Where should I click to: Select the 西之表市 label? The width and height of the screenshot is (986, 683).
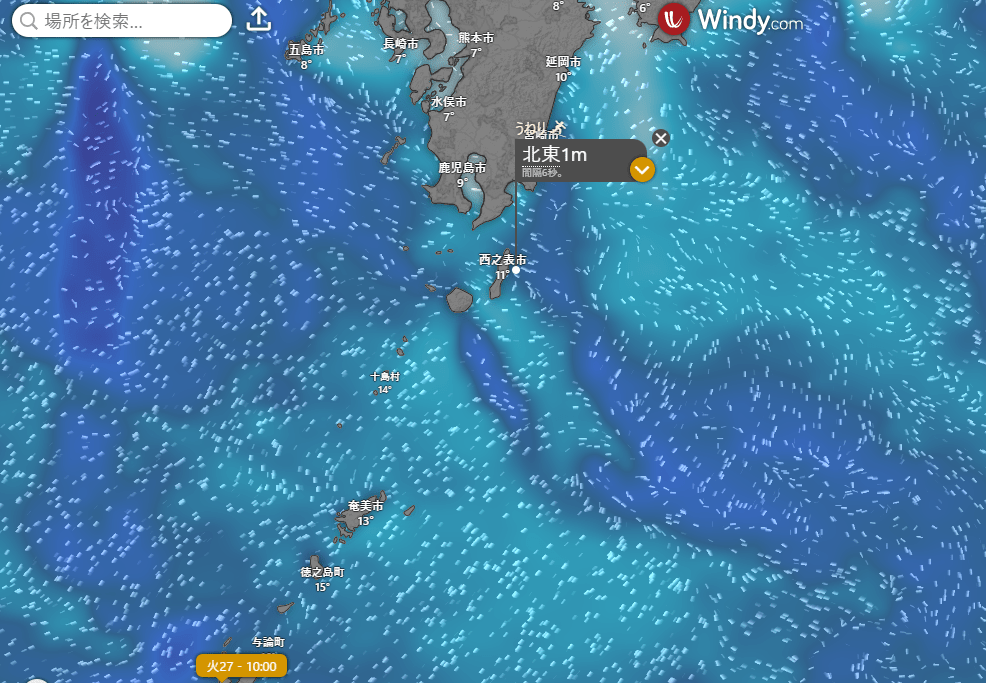coord(502,260)
